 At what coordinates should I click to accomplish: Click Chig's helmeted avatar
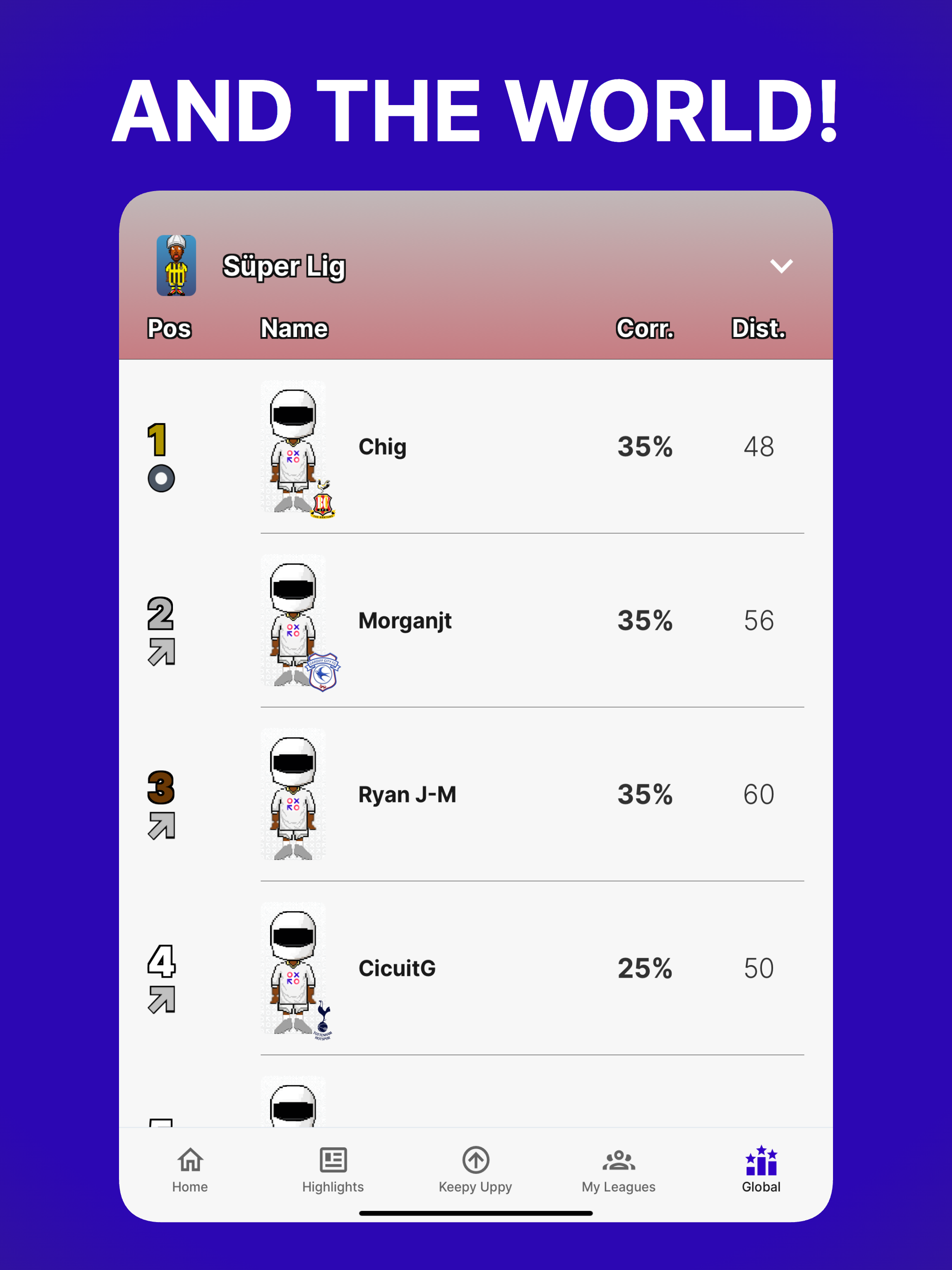pos(294,448)
